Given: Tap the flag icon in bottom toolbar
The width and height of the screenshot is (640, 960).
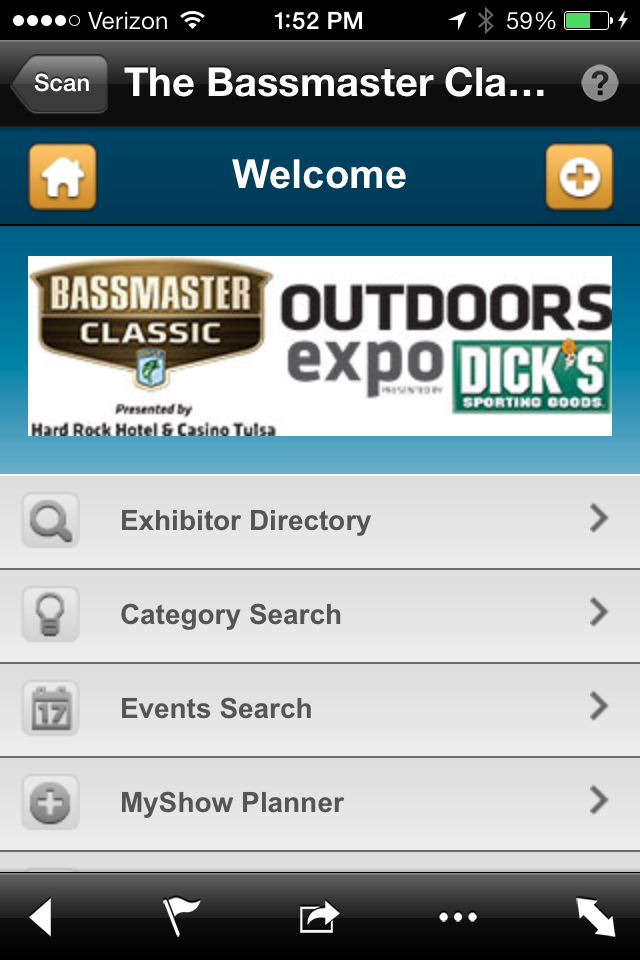Looking at the screenshot, I should click(181, 916).
